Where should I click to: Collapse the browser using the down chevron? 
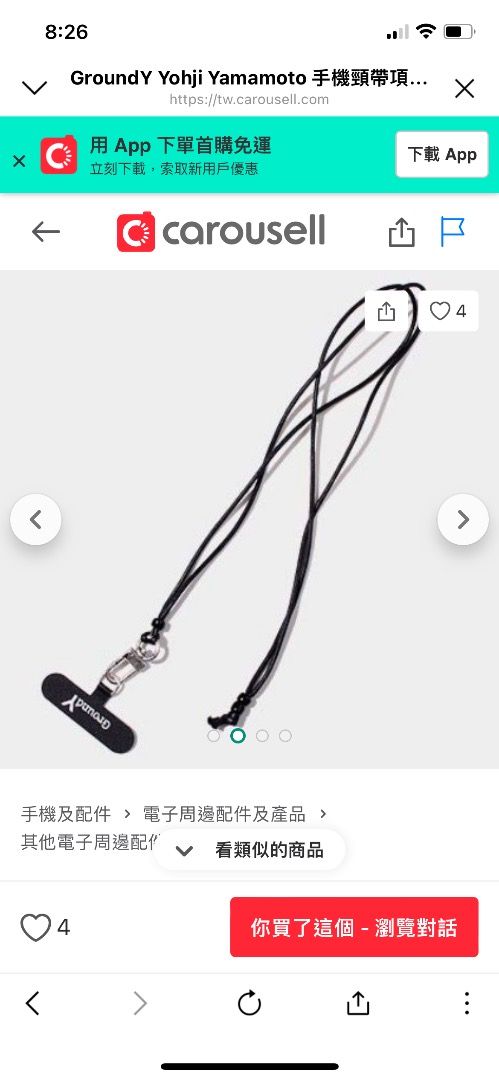click(x=34, y=88)
